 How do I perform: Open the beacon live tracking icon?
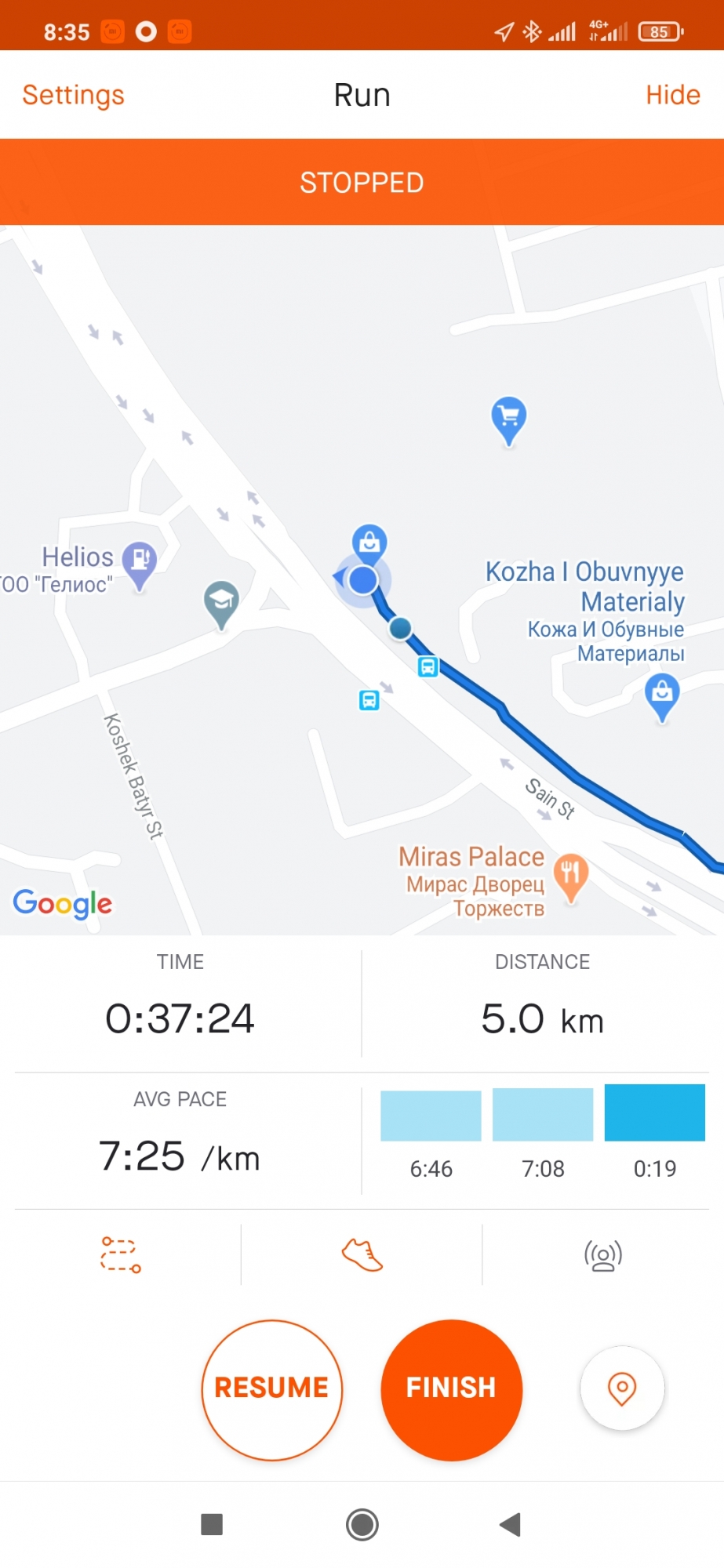coord(602,1254)
